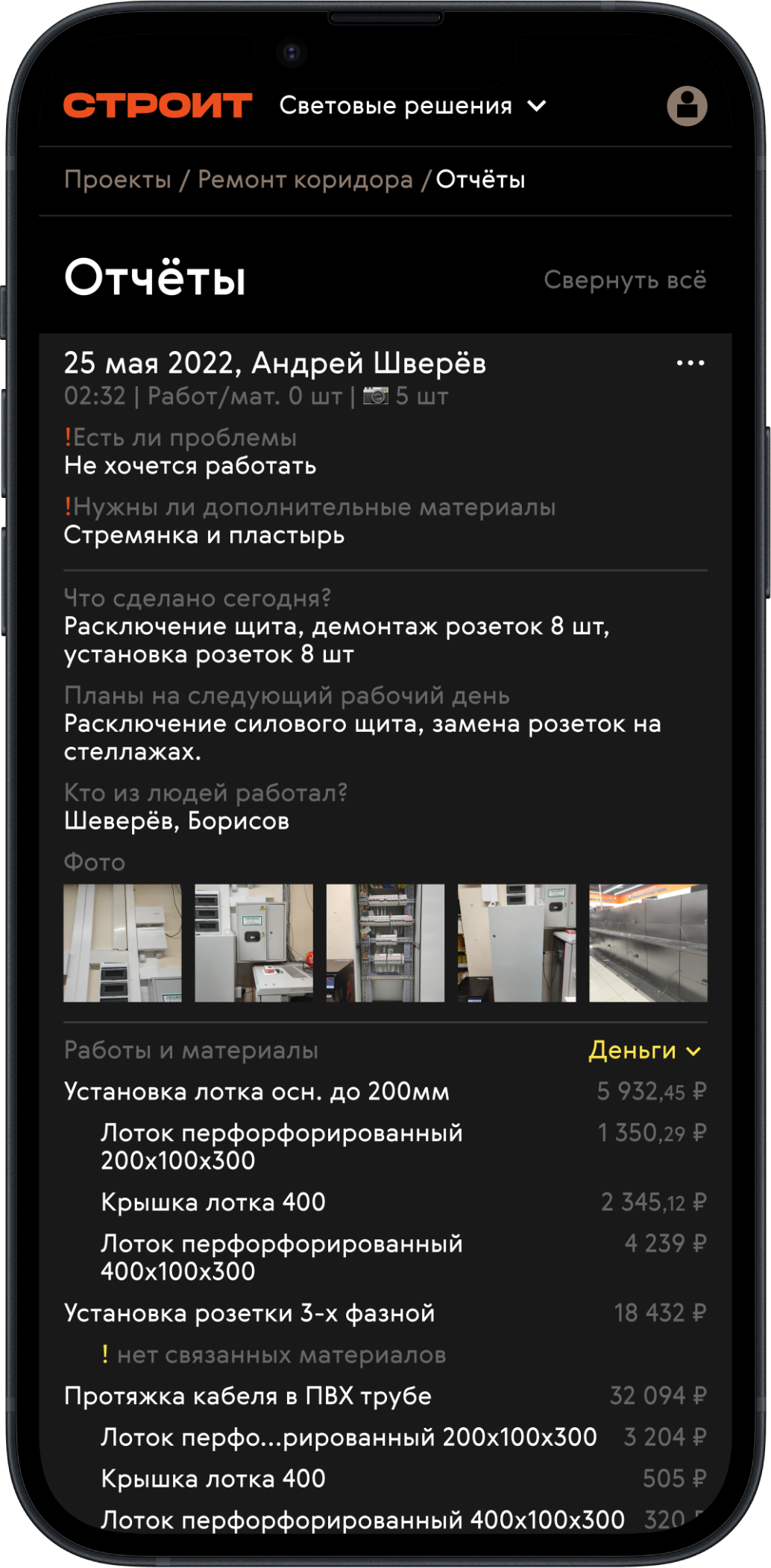Image resolution: width=771 pixels, height=1568 pixels.
Task: Click the price of 'Крышка лотка 400'
Action: [651, 1201]
